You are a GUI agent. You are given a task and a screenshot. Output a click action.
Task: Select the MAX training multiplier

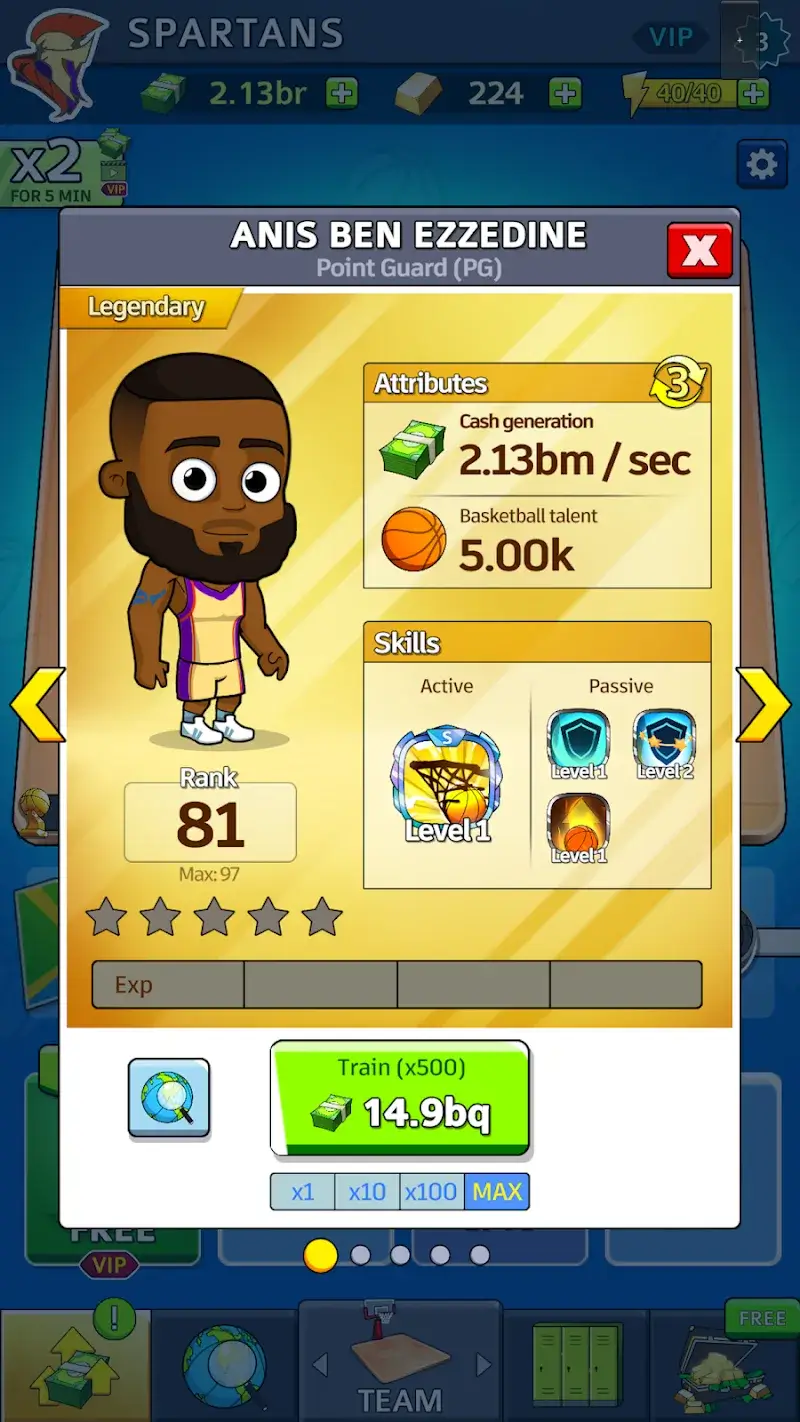497,1192
